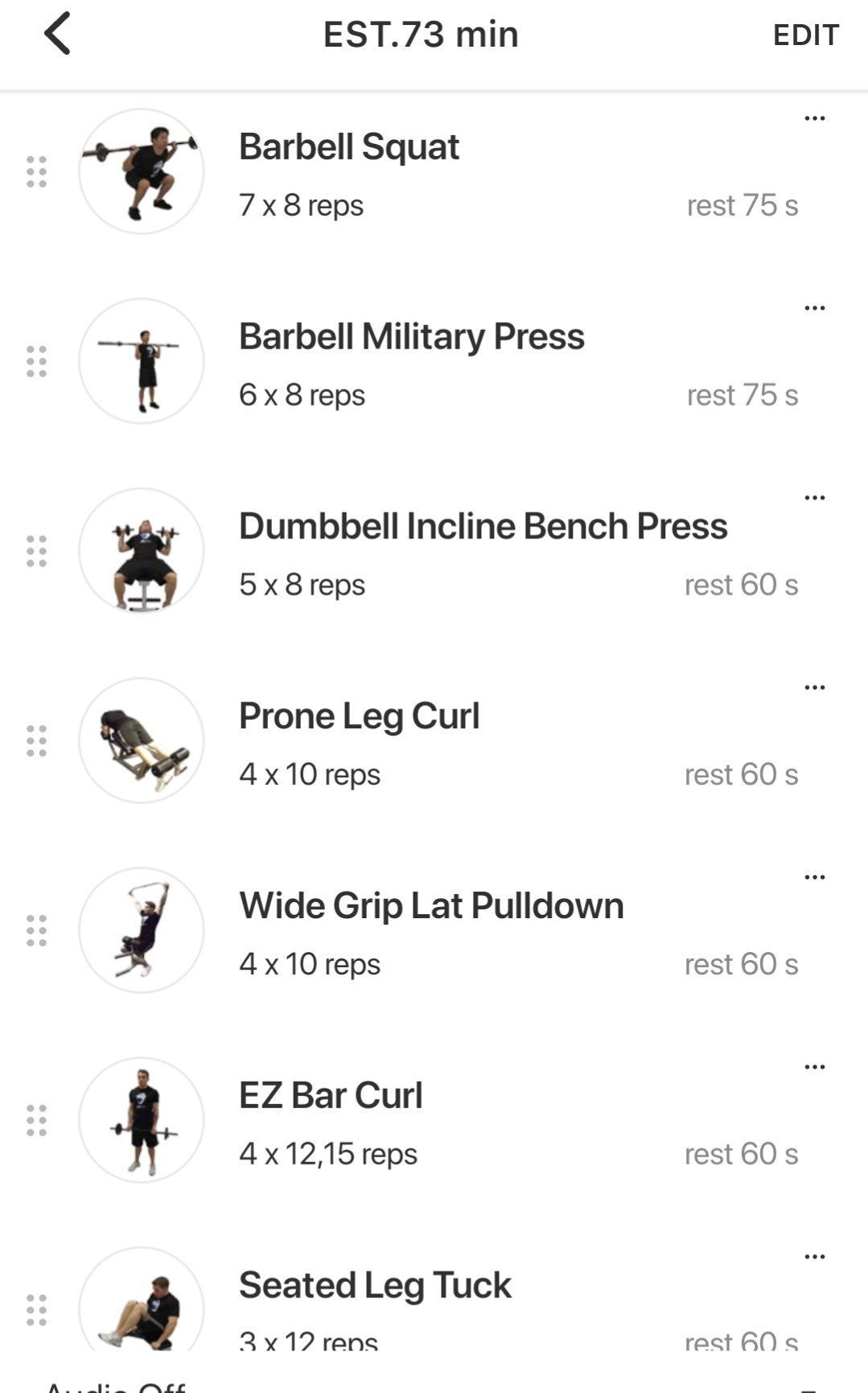The image size is (868, 1393).
Task: Open options menu for Dumbbell Incline Bench Press
Action: 814,498
